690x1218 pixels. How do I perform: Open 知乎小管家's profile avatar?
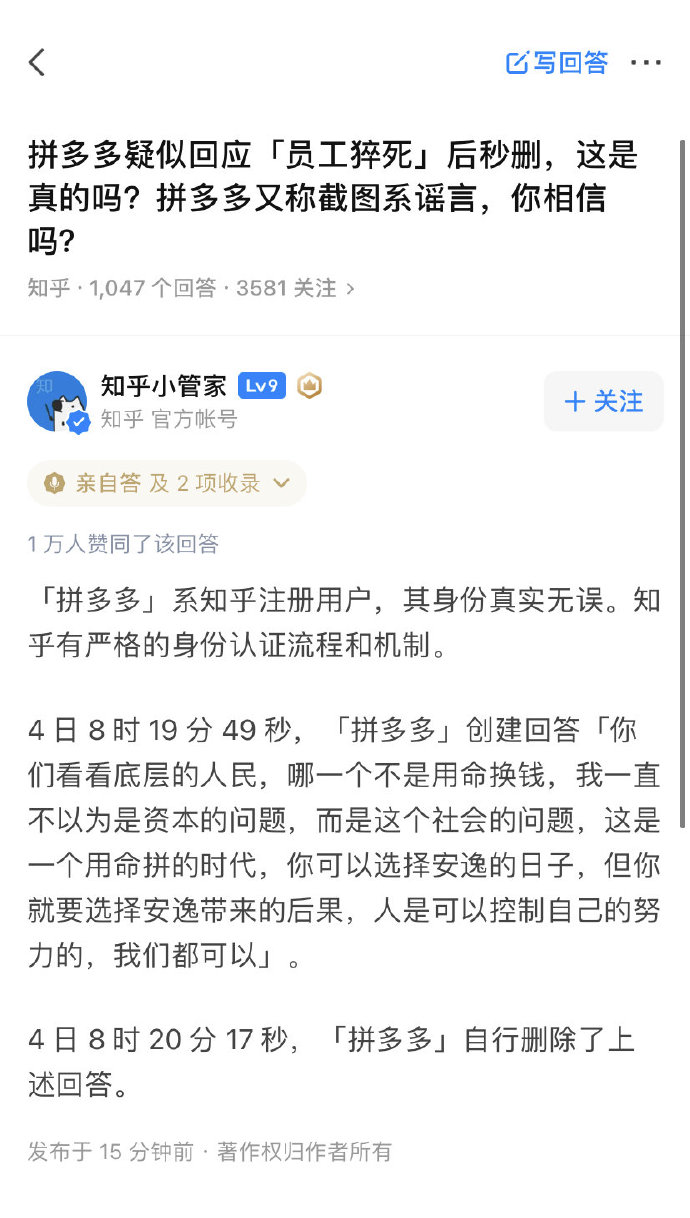57,402
